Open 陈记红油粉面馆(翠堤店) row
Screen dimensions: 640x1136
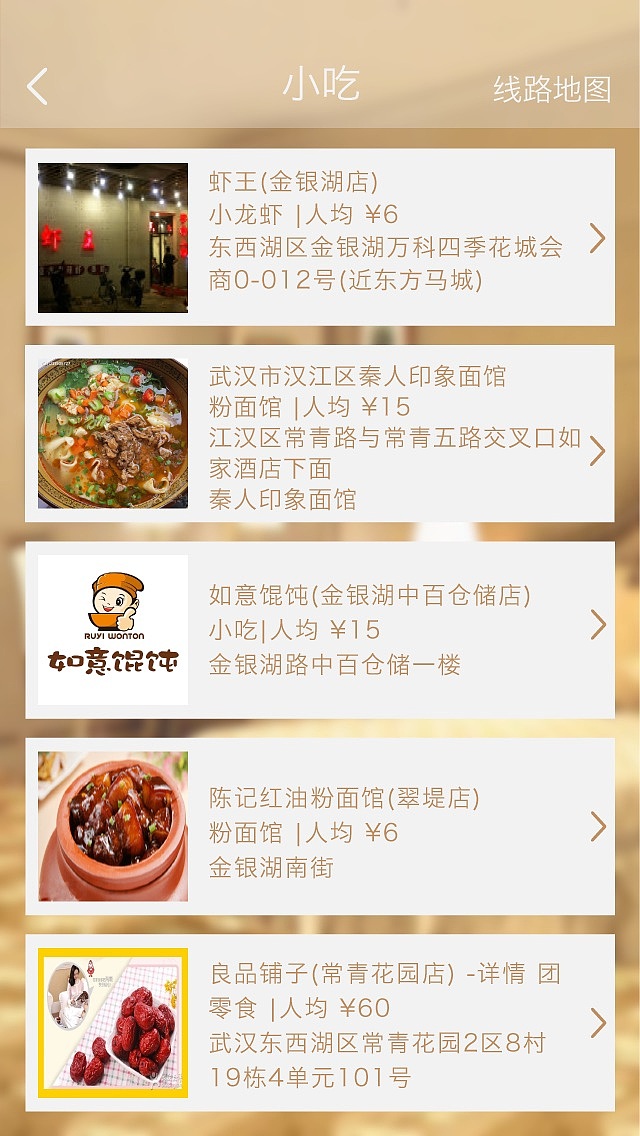click(x=320, y=827)
